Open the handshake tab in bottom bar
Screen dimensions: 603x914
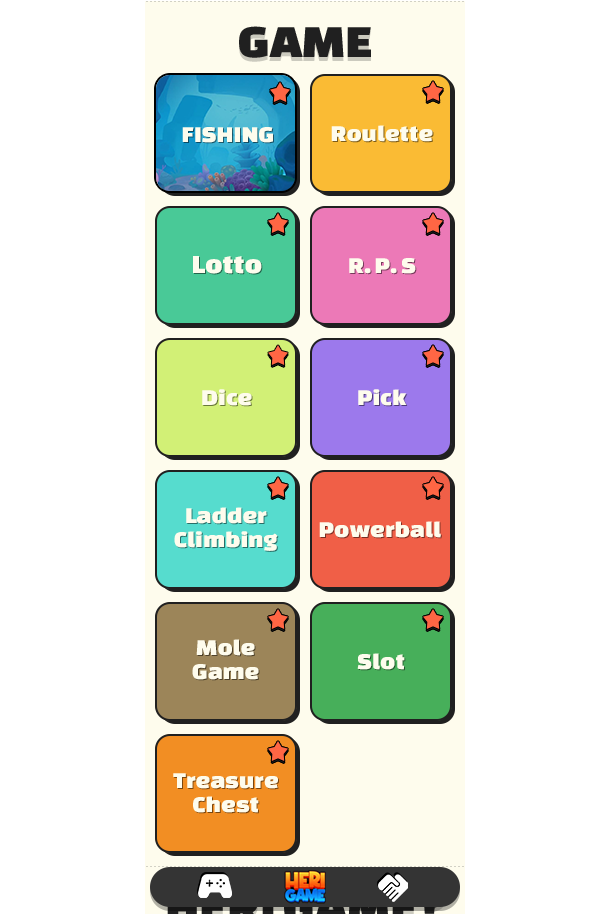[x=393, y=886]
